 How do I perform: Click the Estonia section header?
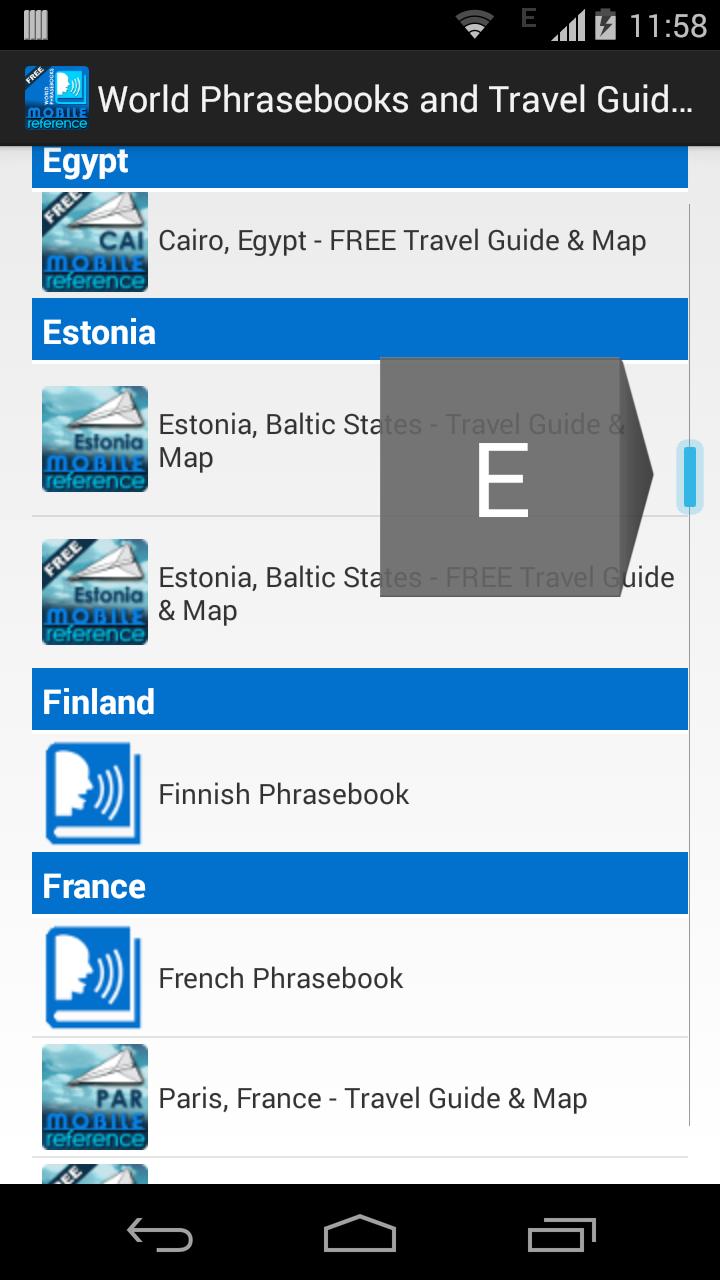[360, 331]
